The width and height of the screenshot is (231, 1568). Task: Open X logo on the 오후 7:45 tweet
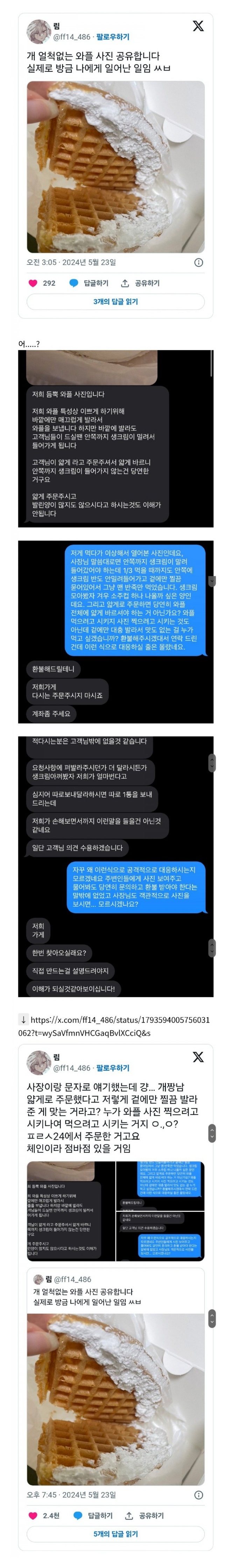tap(198, 1057)
